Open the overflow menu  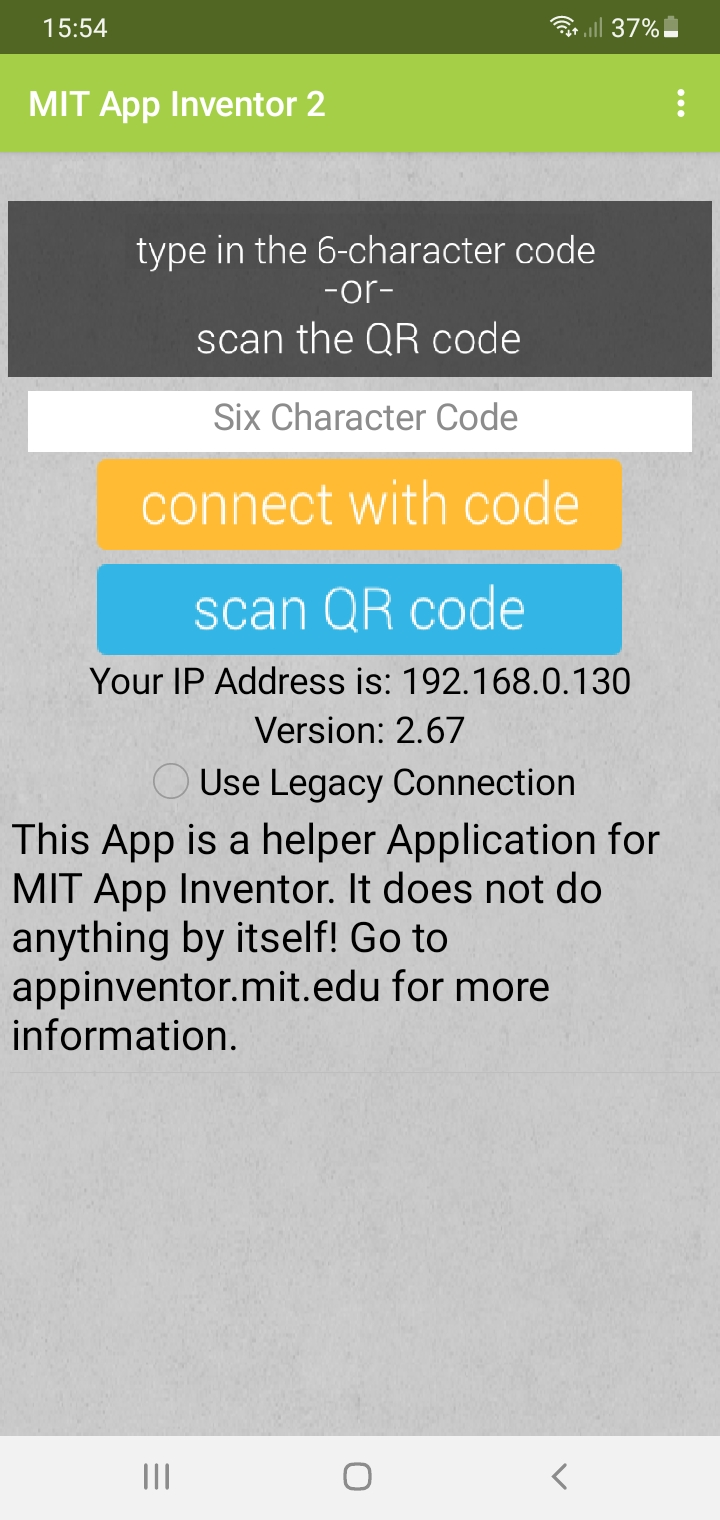point(680,104)
